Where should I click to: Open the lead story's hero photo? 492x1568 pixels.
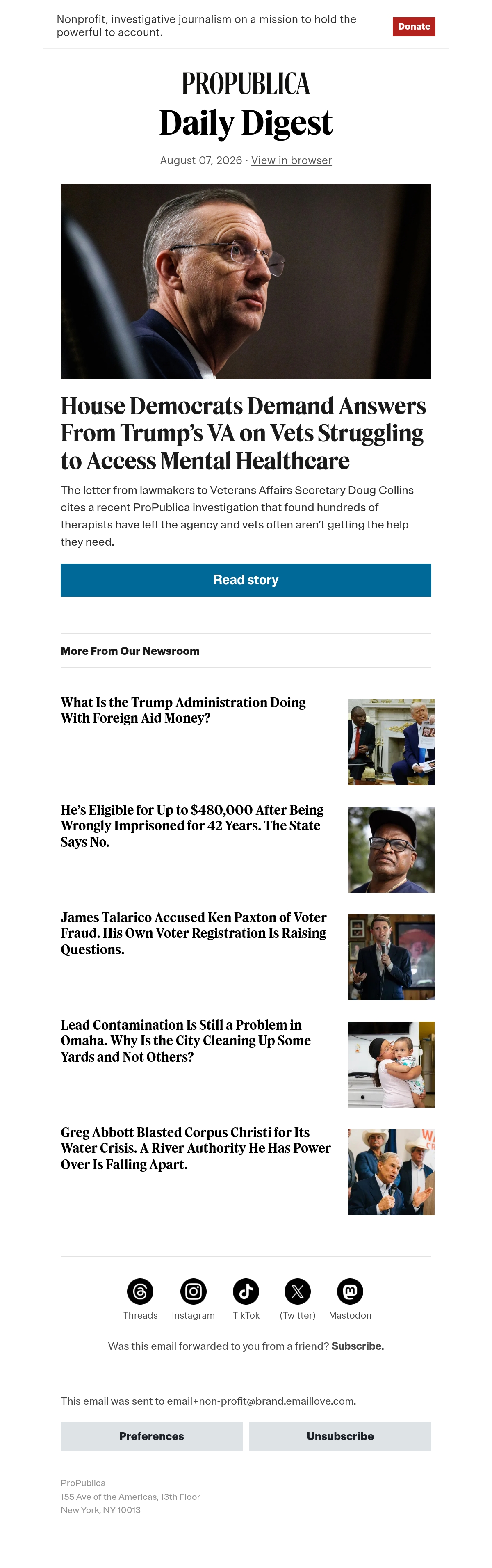246,281
